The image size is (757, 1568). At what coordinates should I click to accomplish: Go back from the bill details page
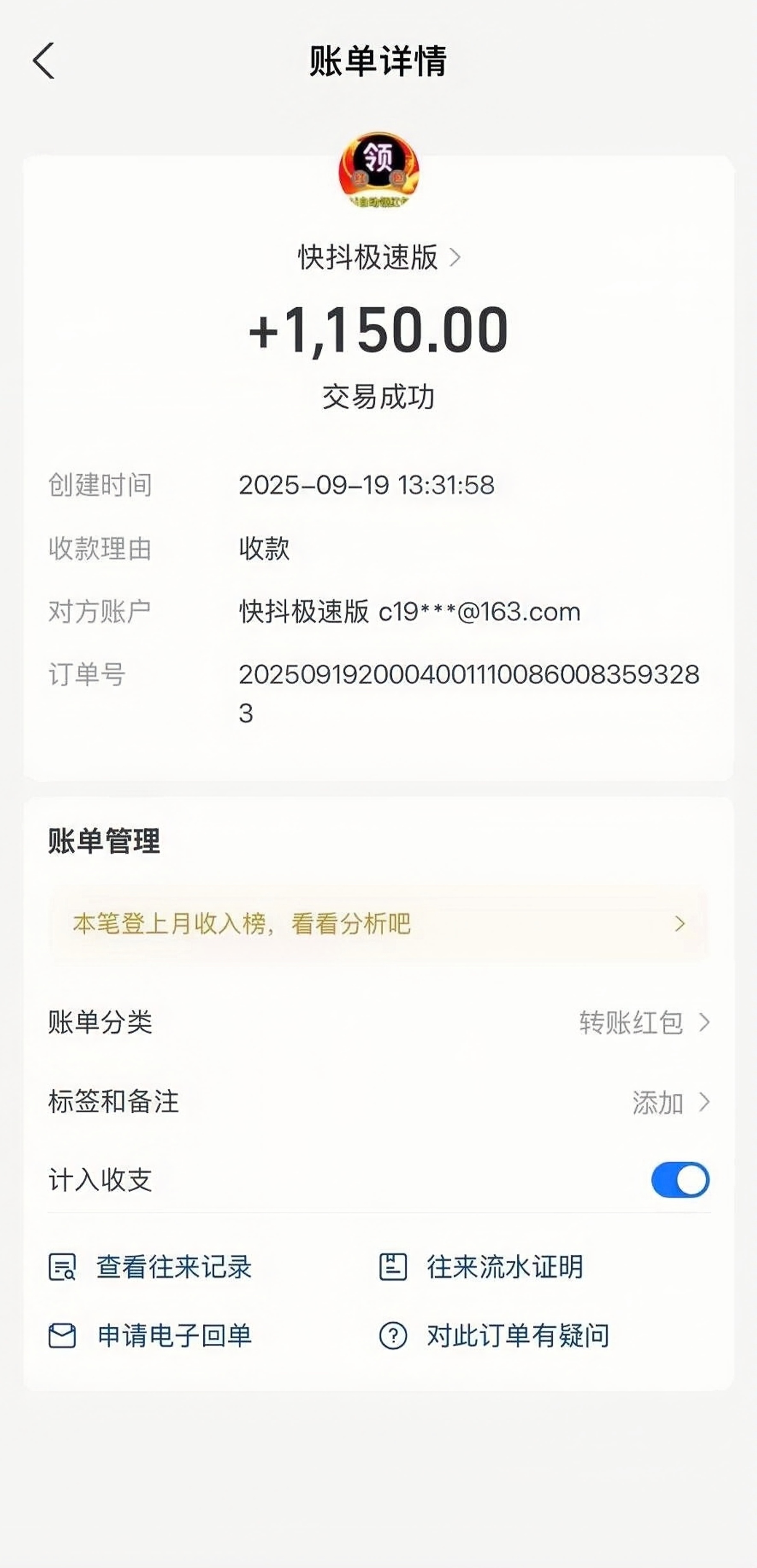click(44, 61)
